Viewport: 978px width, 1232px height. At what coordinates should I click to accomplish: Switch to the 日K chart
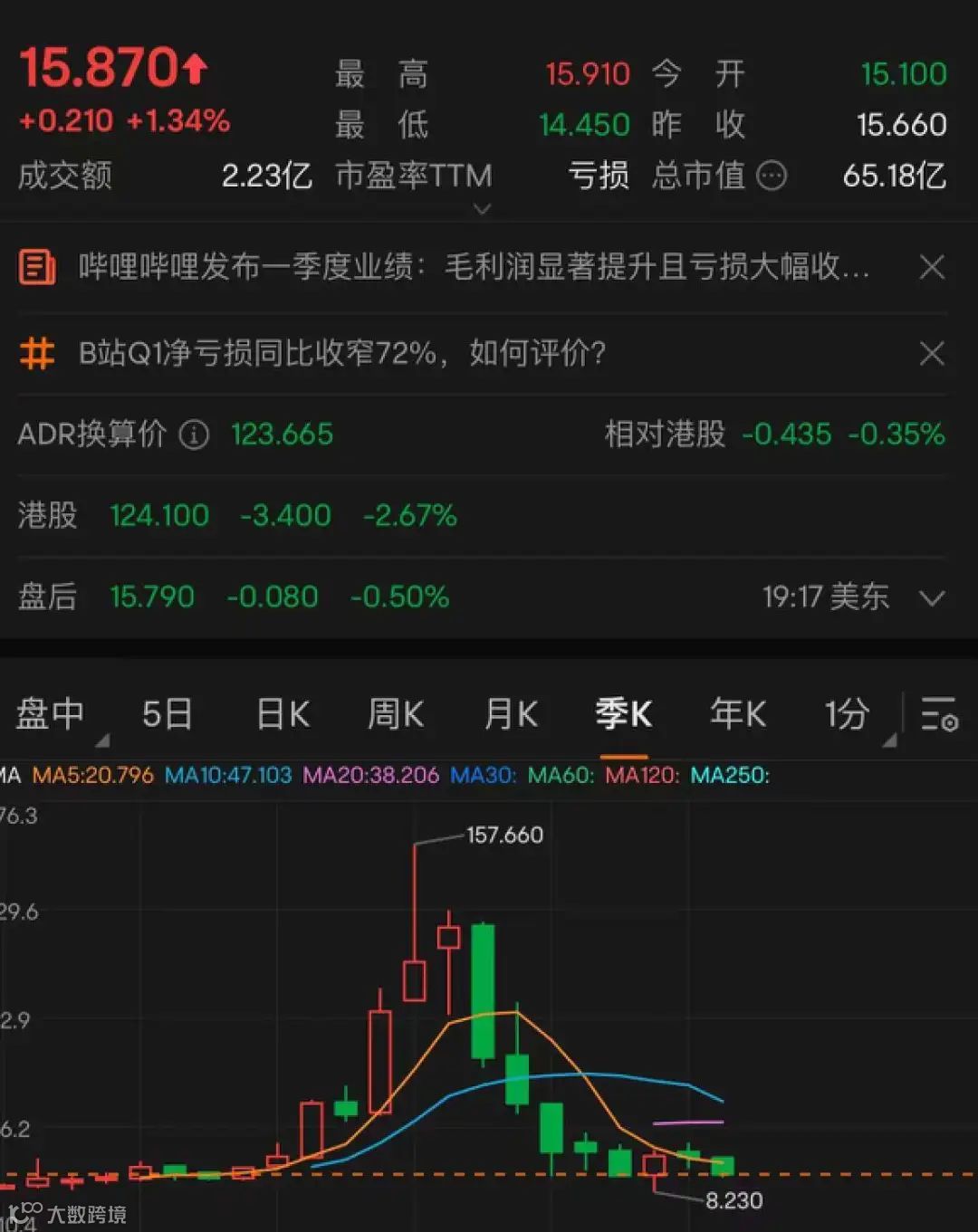coord(283,715)
